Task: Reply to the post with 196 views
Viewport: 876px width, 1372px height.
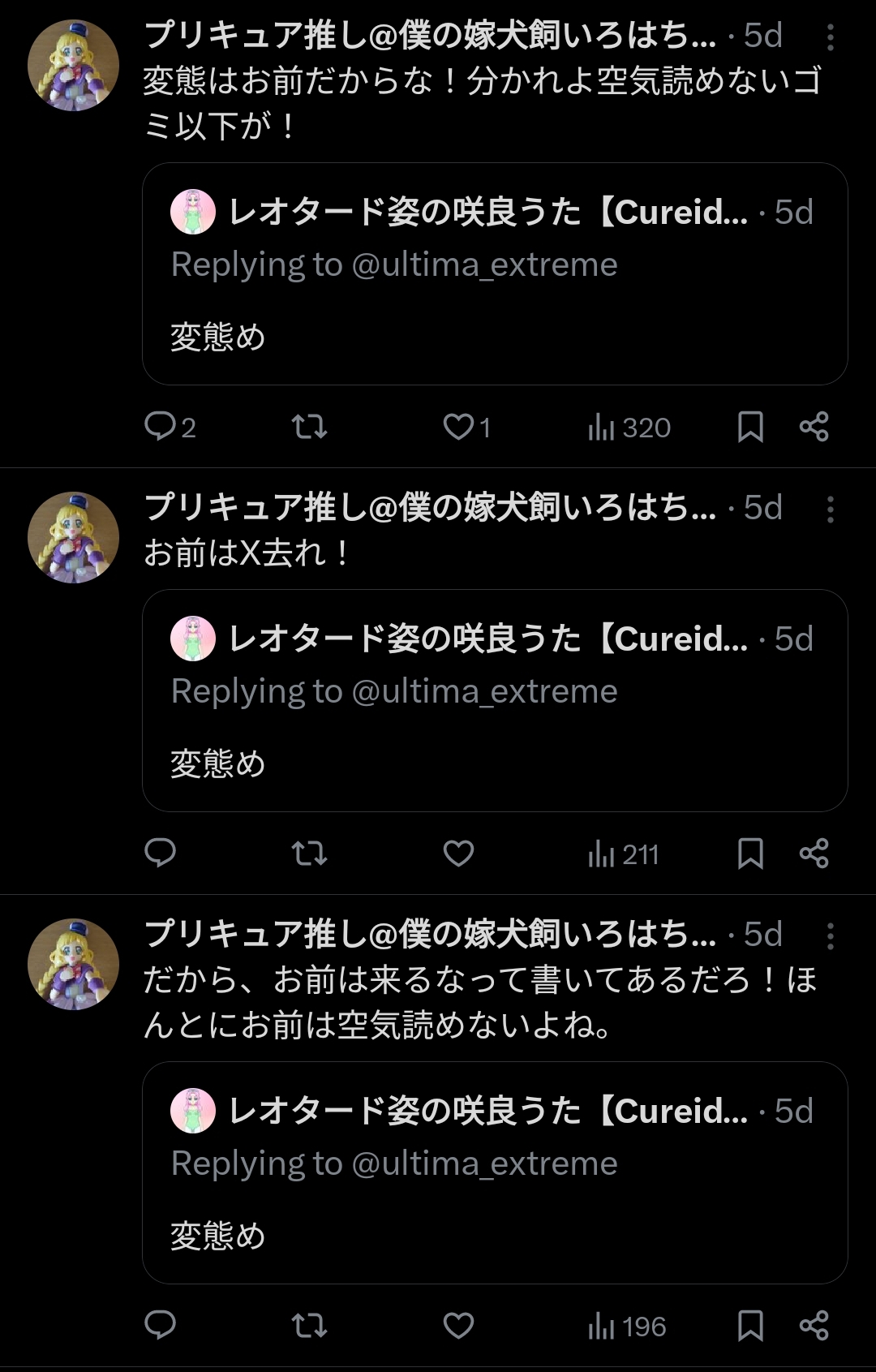Action: click(161, 1325)
